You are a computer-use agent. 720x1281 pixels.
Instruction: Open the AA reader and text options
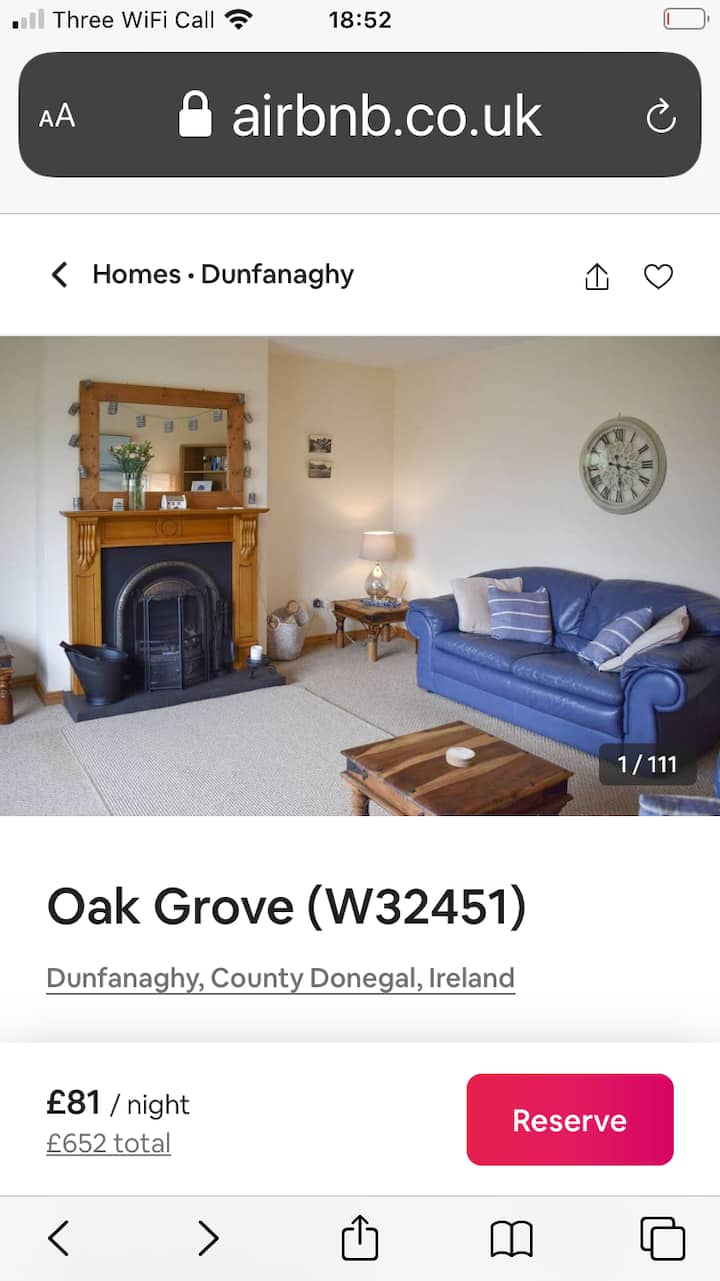point(57,117)
